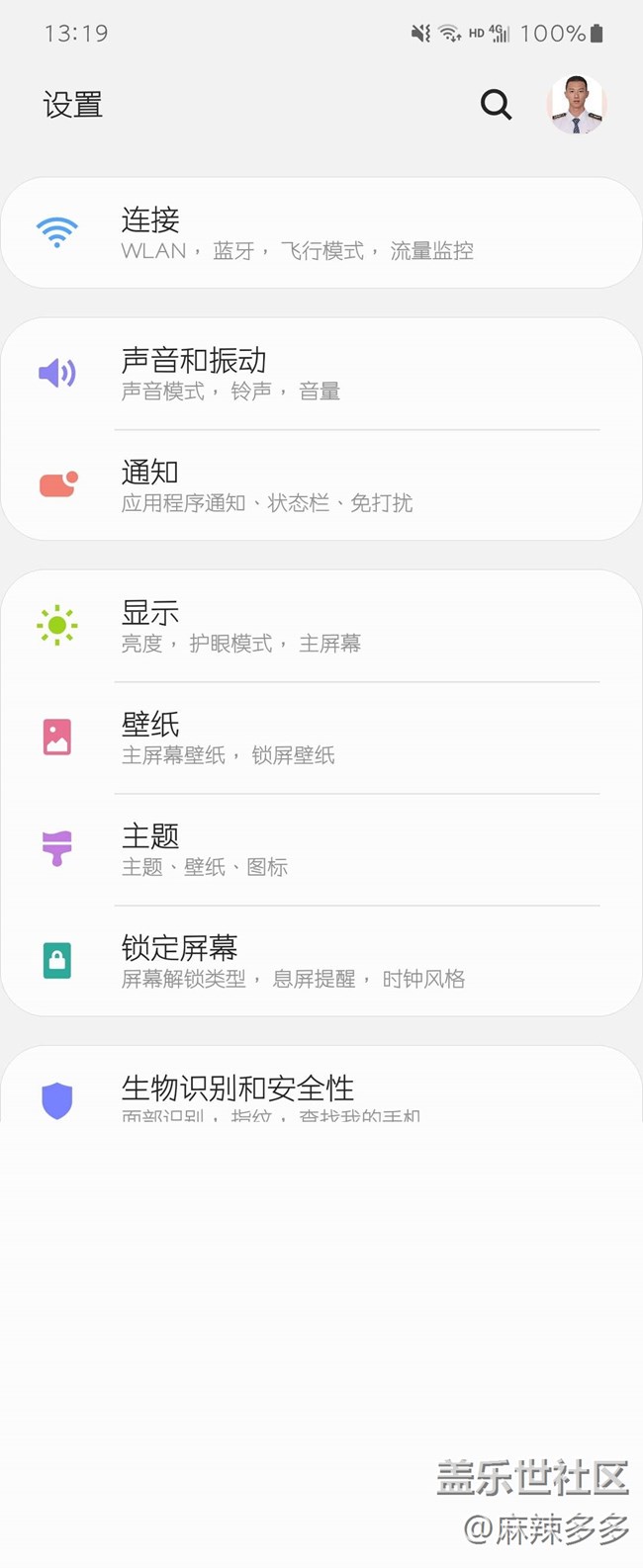Search settings with the magnifier icon
643x1568 pixels.
tap(496, 105)
